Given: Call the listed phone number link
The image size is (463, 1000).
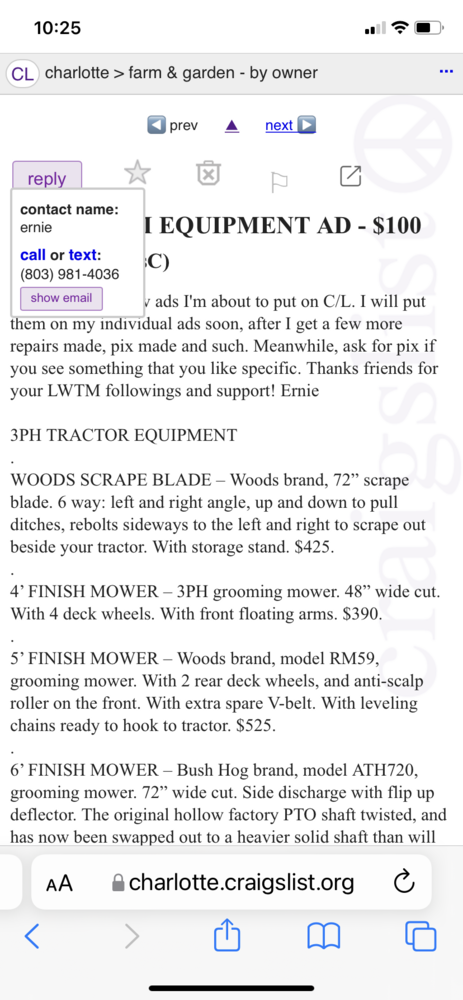Looking at the screenshot, I should (x=33, y=255).
